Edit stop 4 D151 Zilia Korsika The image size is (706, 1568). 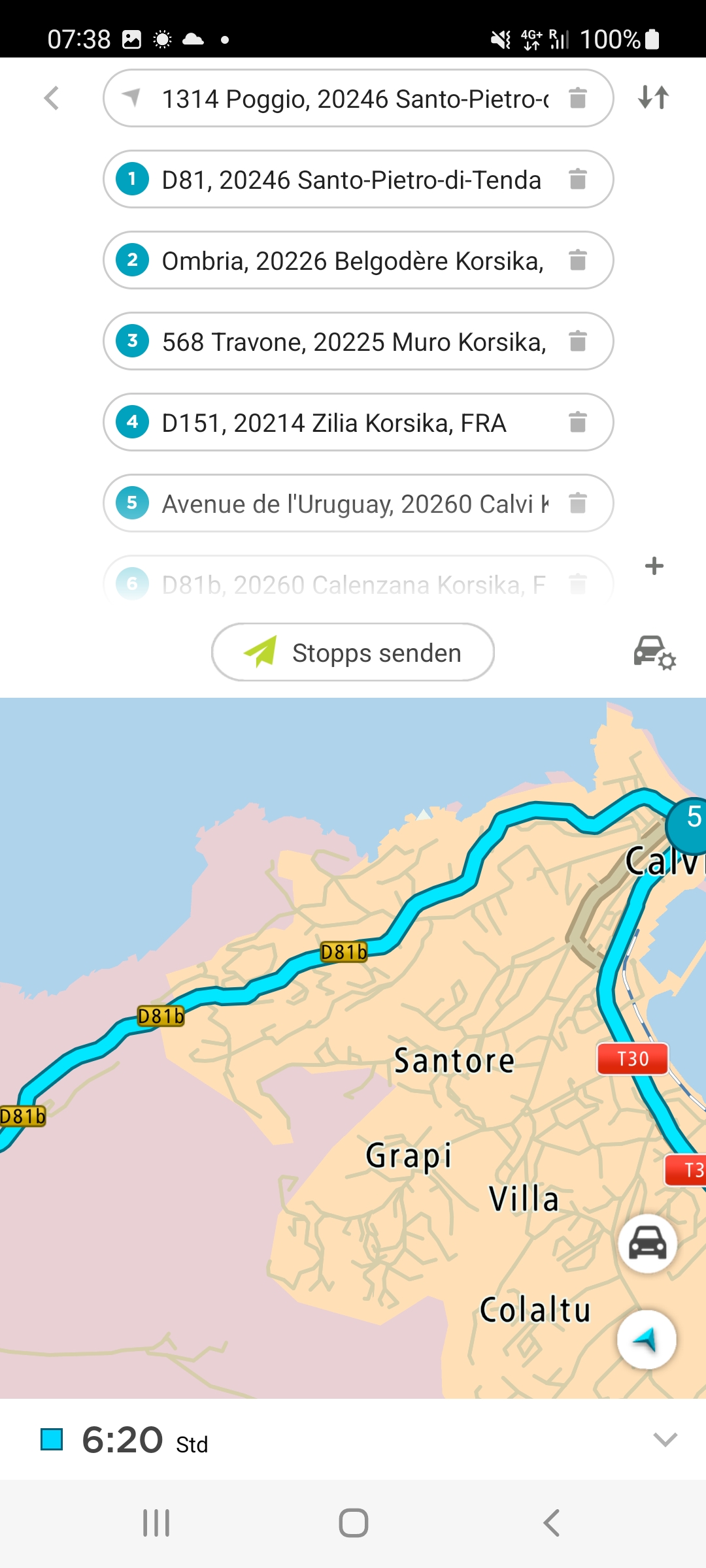click(x=333, y=423)
